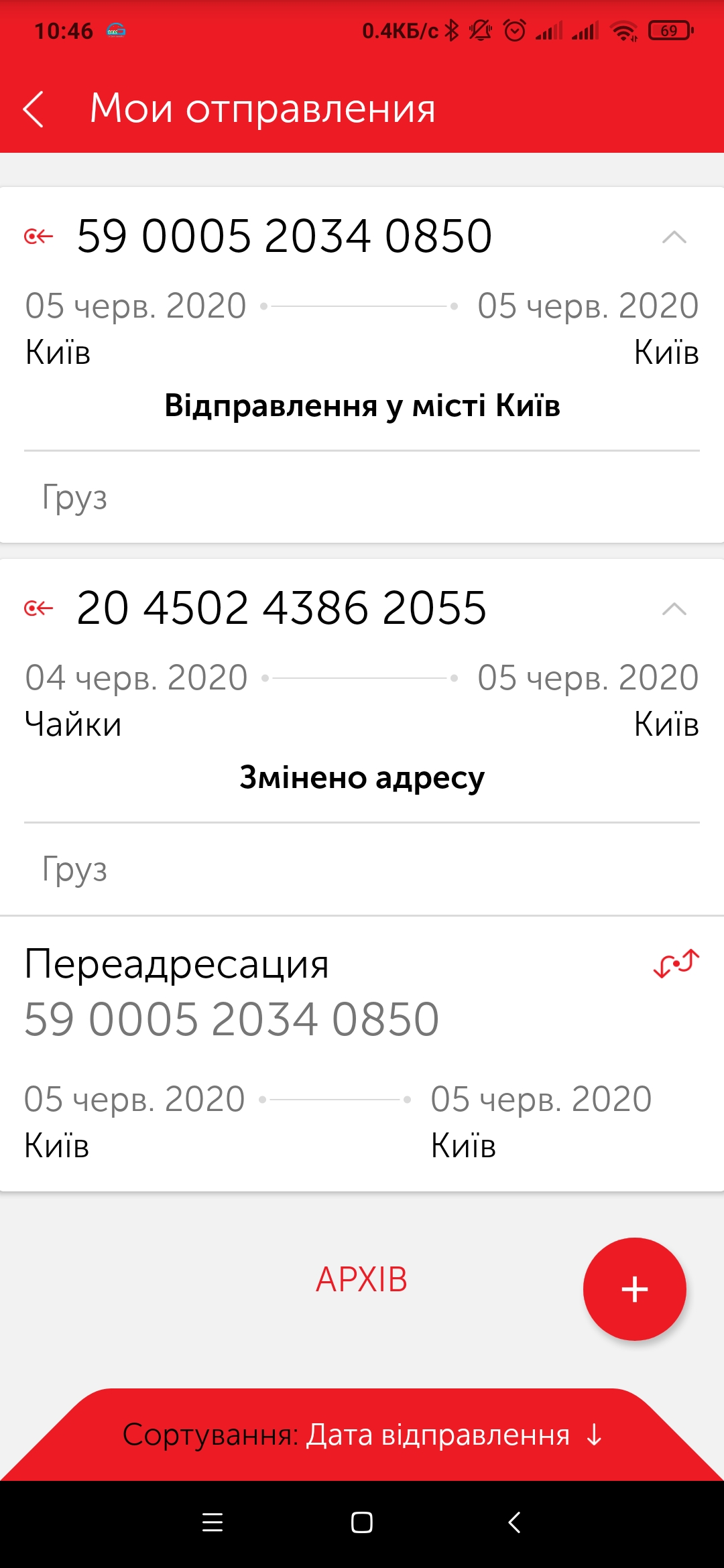Open the АРХІВ archive
The width and height of the screenshot is (724, 1568).
coord(361,1280)
